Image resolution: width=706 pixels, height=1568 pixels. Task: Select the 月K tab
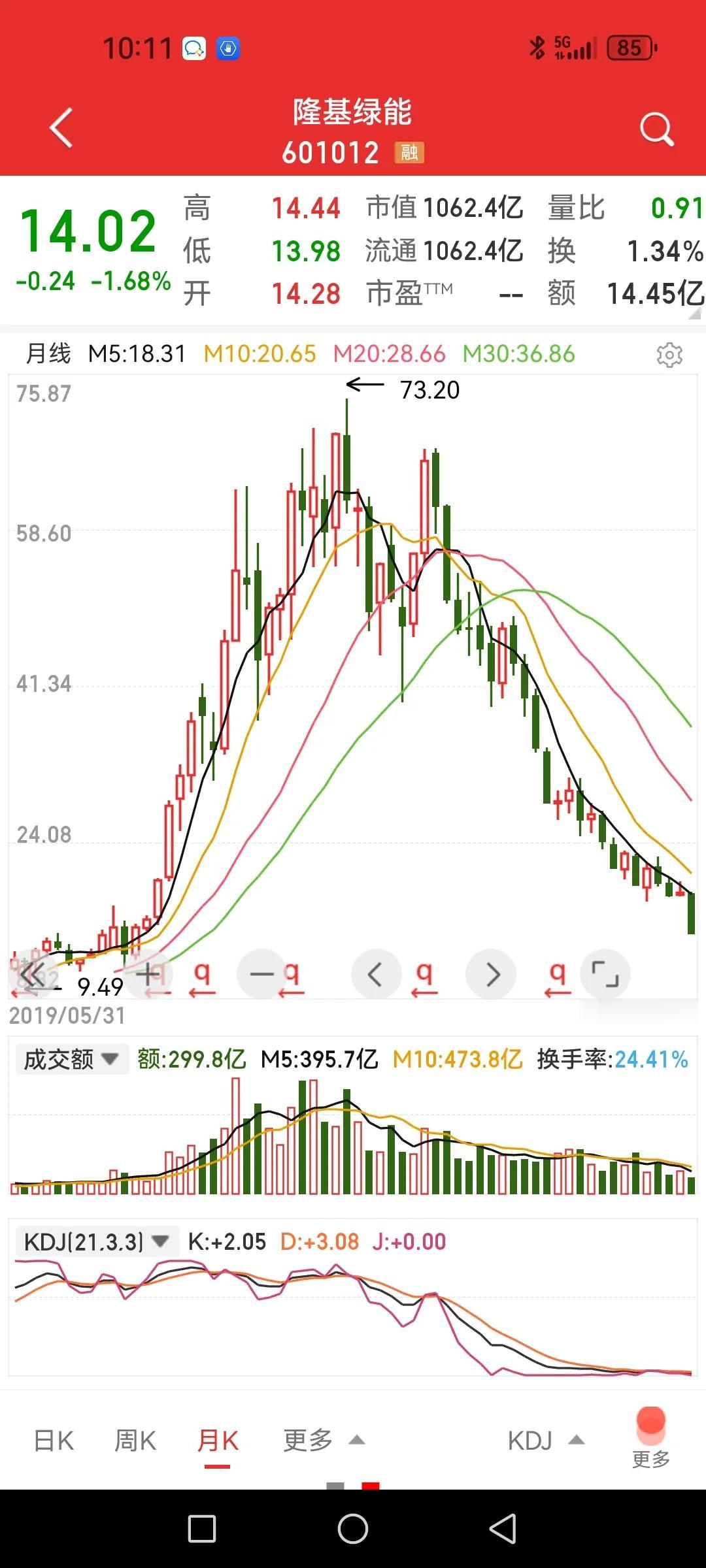tap(218, 1441)
